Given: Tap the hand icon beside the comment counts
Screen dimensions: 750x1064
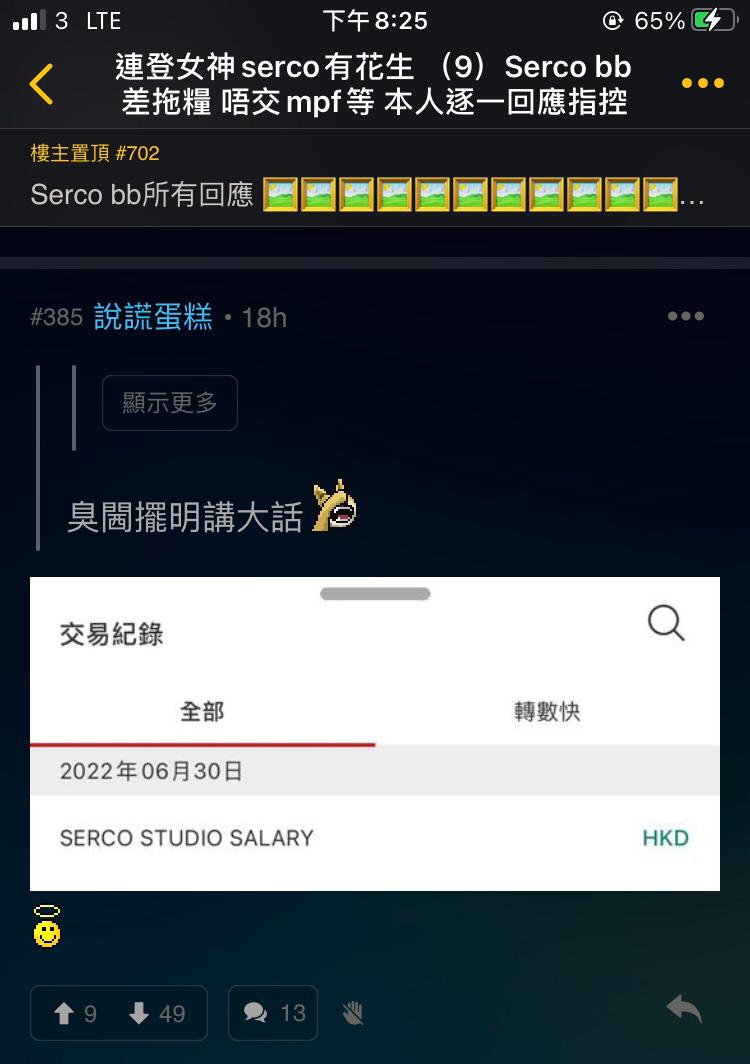Looking at the screenshot, I should pos(352,1014).
